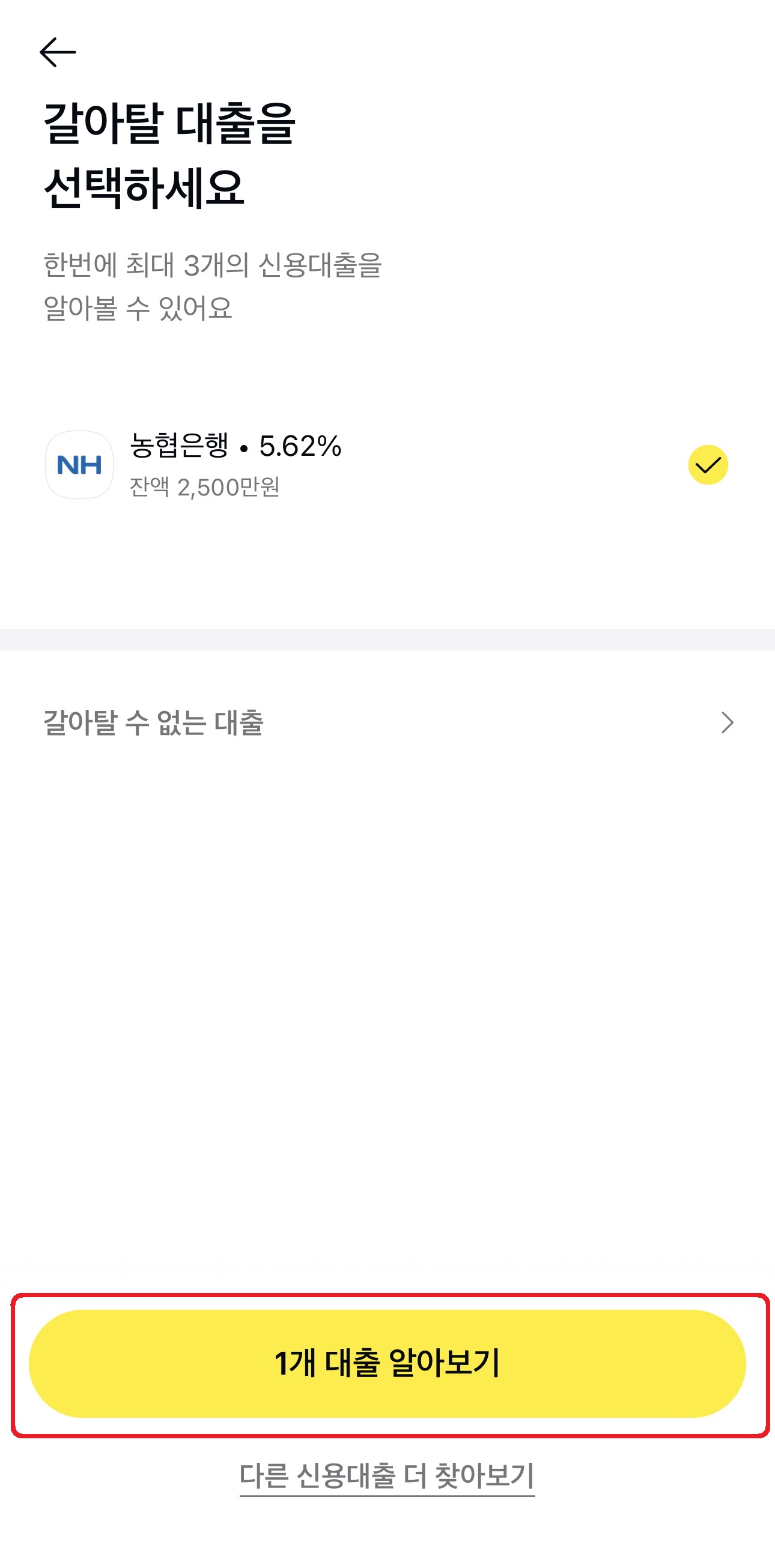Click the right chevron next to 갈아탈 수 없는 대출

(x=727, y=723)
